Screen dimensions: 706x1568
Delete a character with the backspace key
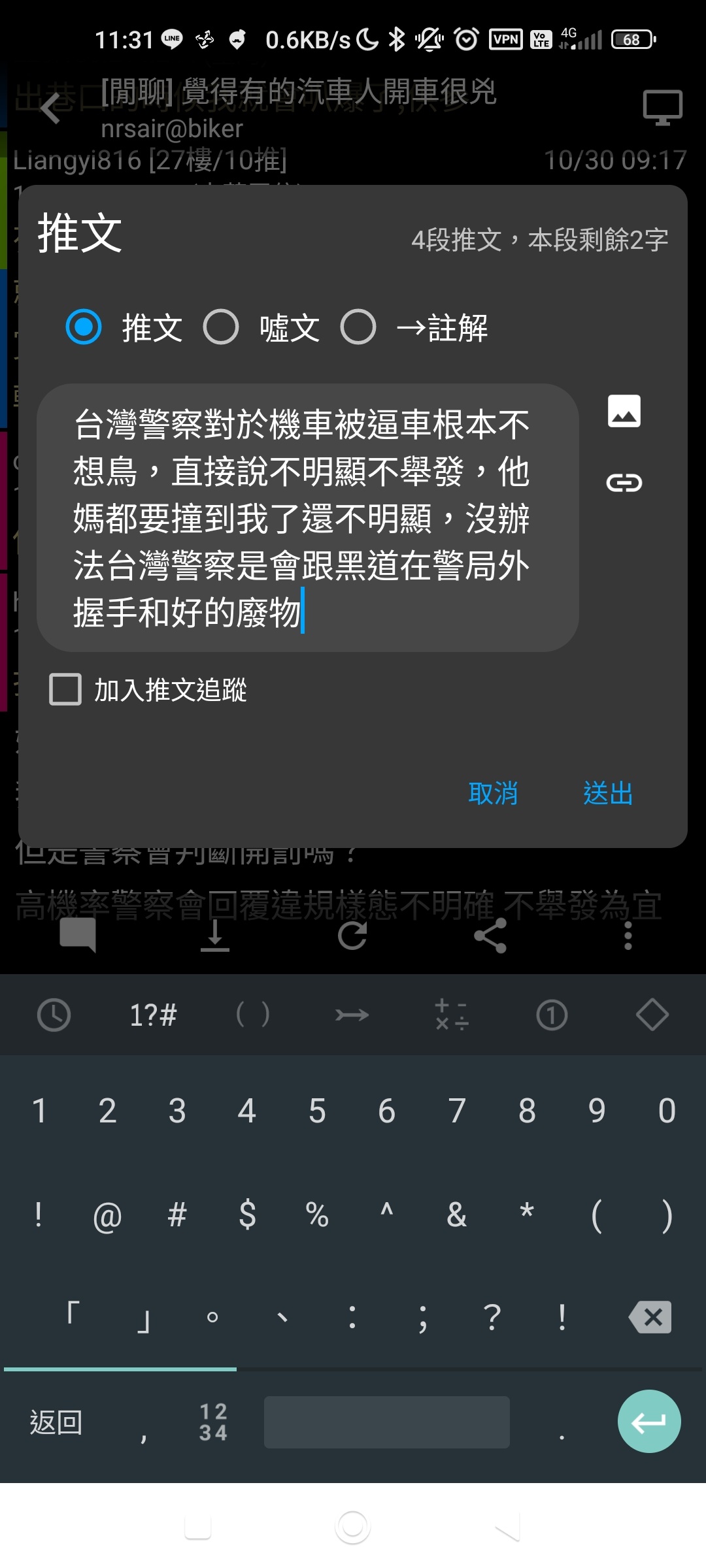coord(650,1316)
